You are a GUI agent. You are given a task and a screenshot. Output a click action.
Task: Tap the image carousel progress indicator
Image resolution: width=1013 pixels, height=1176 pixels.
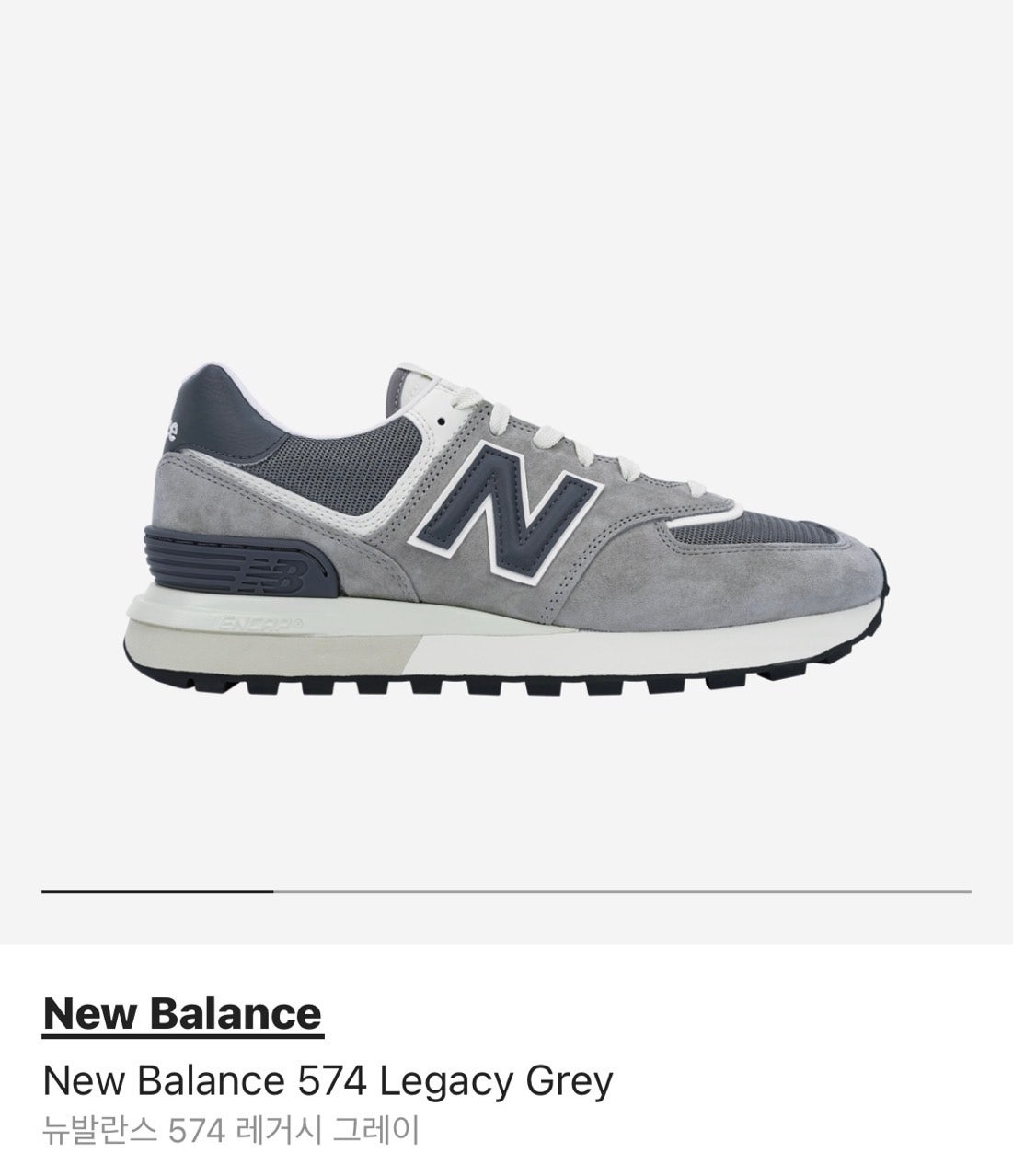[x=506, y=891]
